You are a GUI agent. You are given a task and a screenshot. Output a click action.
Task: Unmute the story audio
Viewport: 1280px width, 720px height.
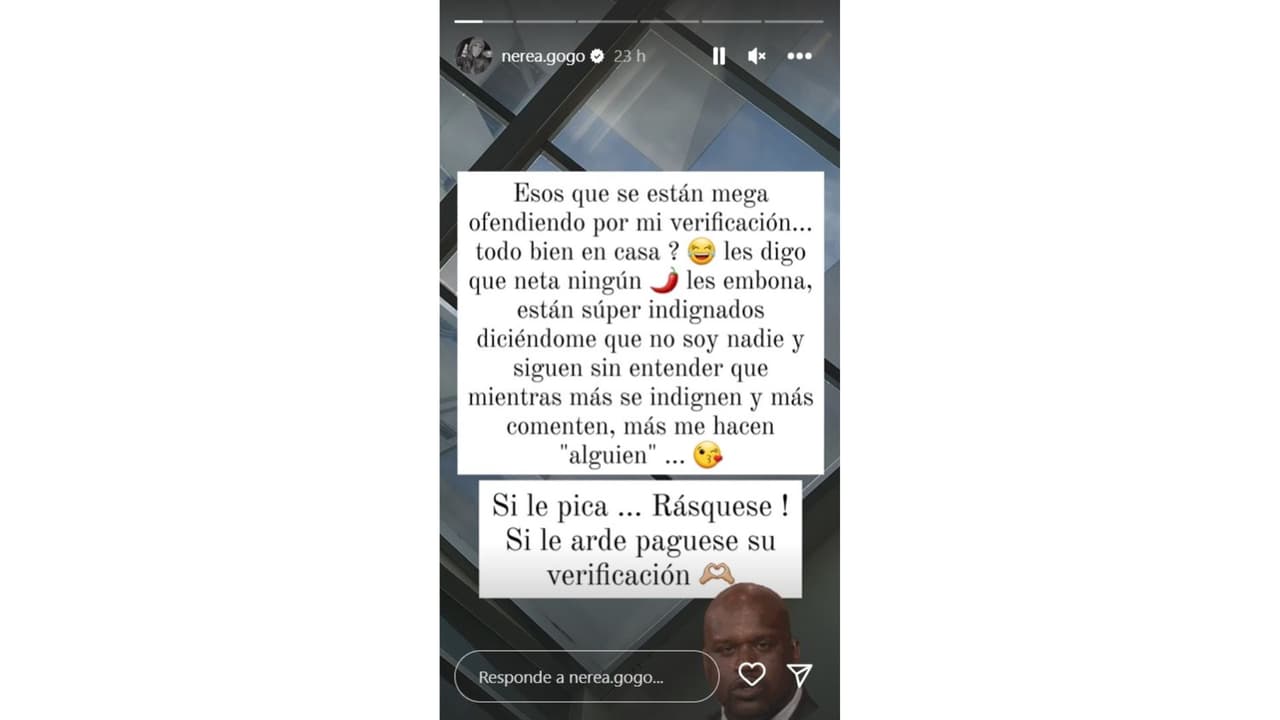pos(757,56)
